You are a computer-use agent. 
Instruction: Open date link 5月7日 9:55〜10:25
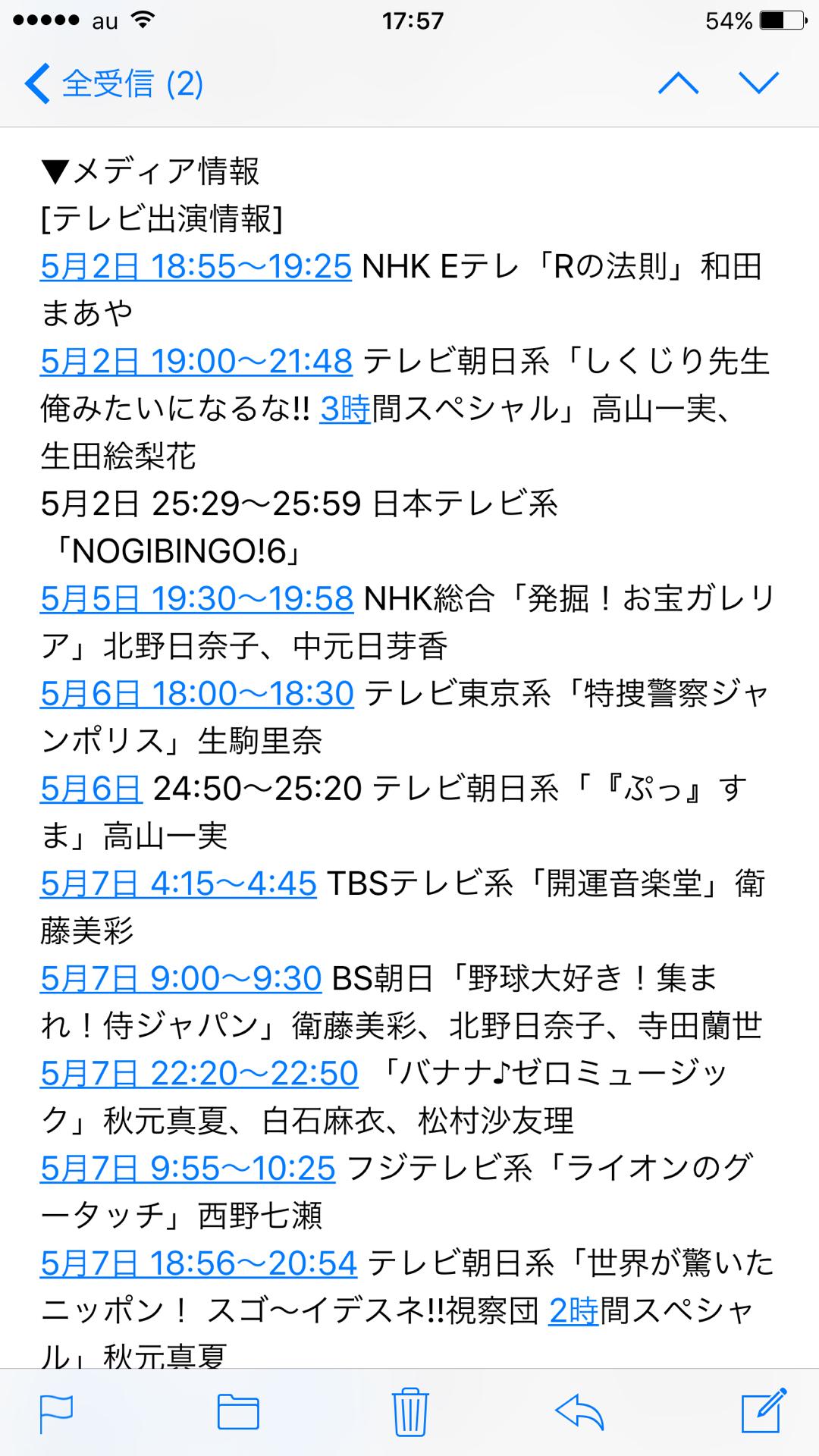(188, 1168)
